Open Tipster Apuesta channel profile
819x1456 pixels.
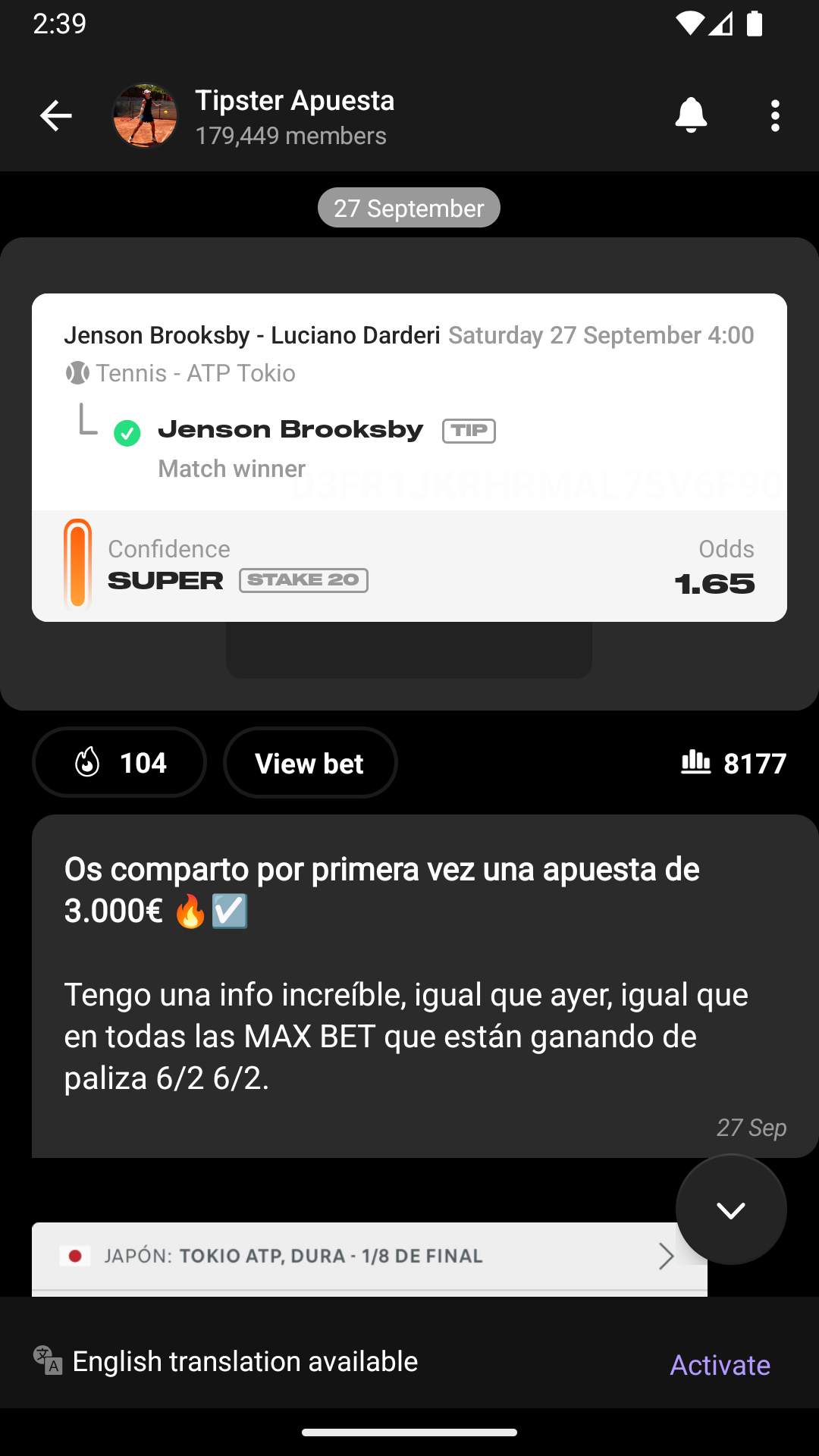tap(294, 116)
